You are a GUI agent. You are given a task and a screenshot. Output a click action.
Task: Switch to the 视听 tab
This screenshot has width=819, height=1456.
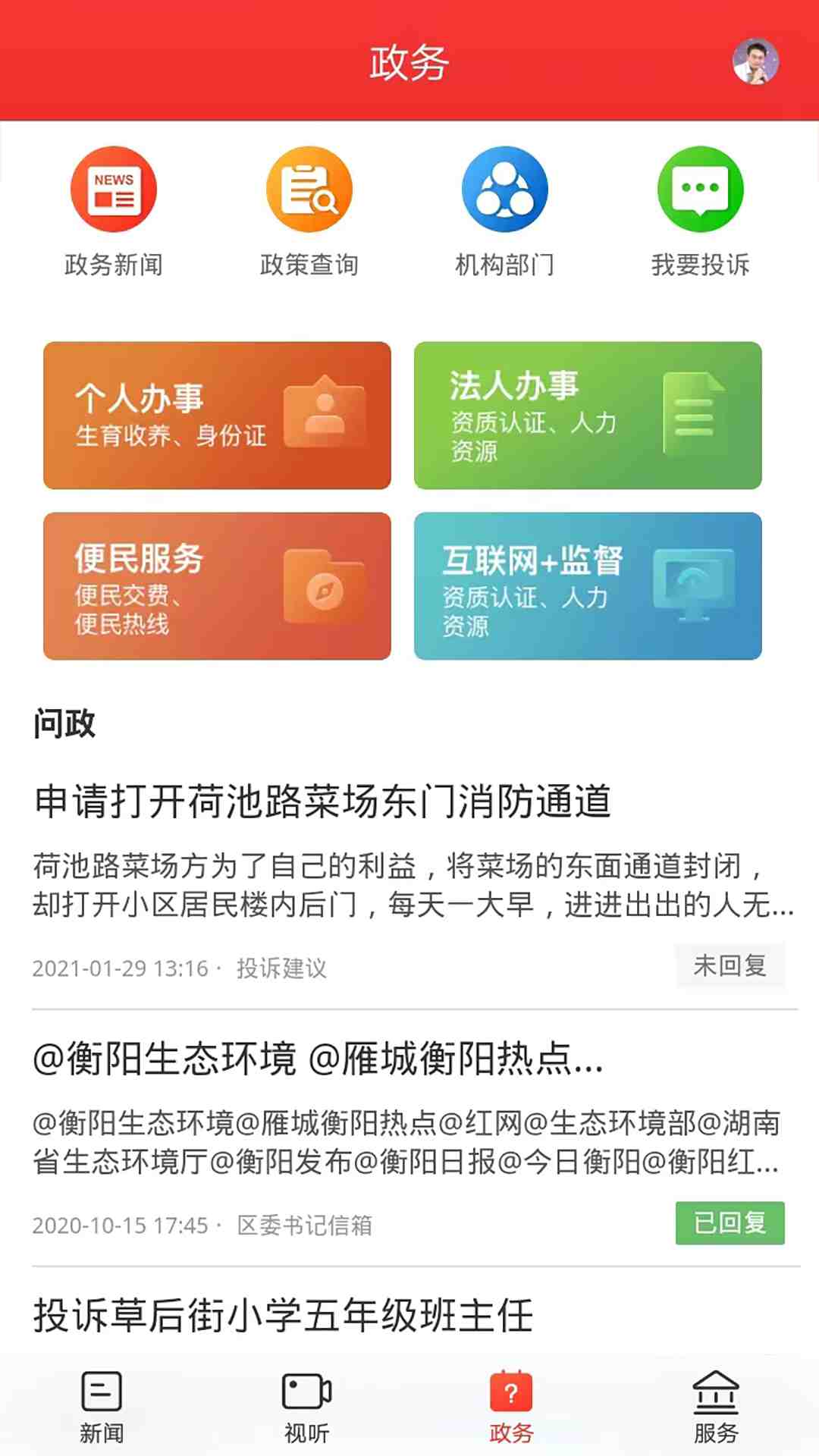(306, 1407)
